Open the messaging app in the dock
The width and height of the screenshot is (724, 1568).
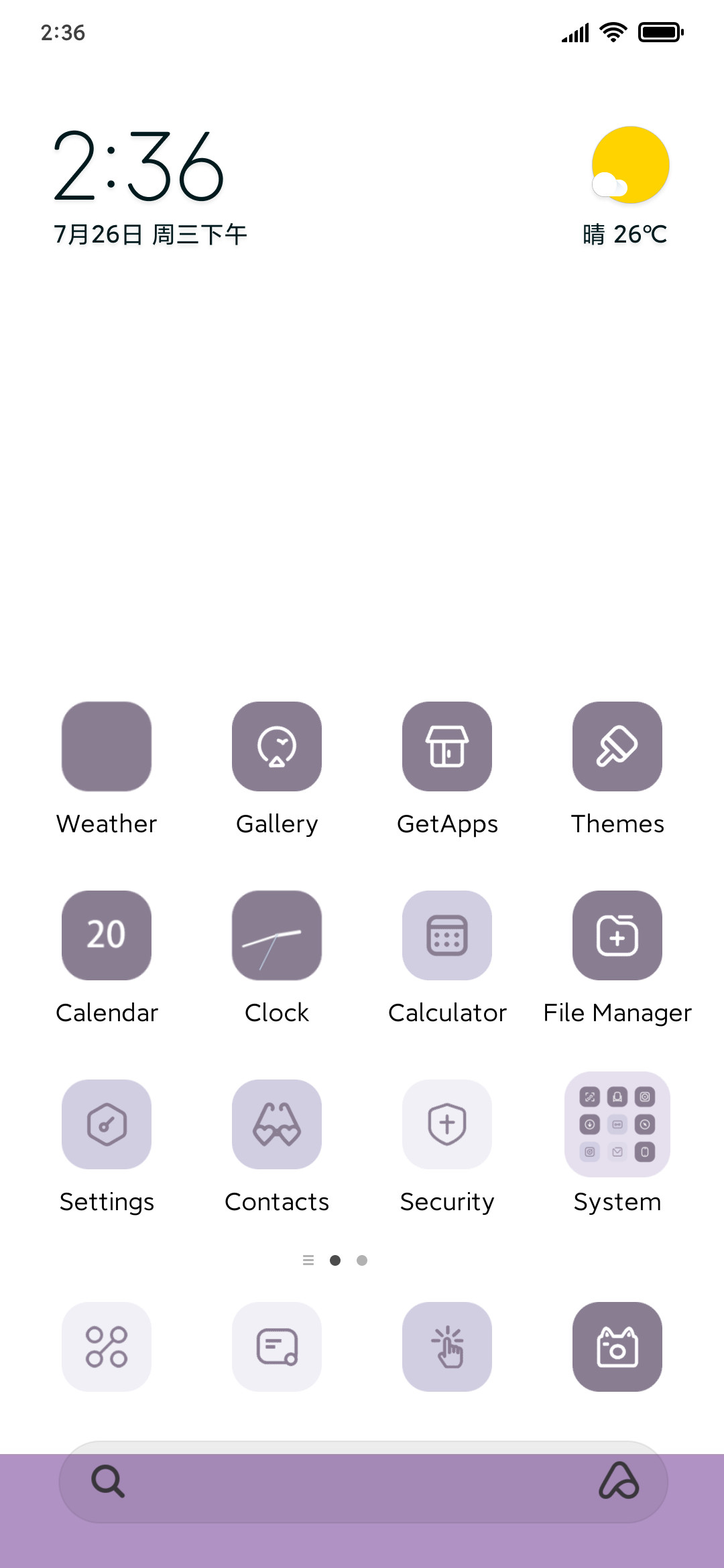(x=277, y=1347)
